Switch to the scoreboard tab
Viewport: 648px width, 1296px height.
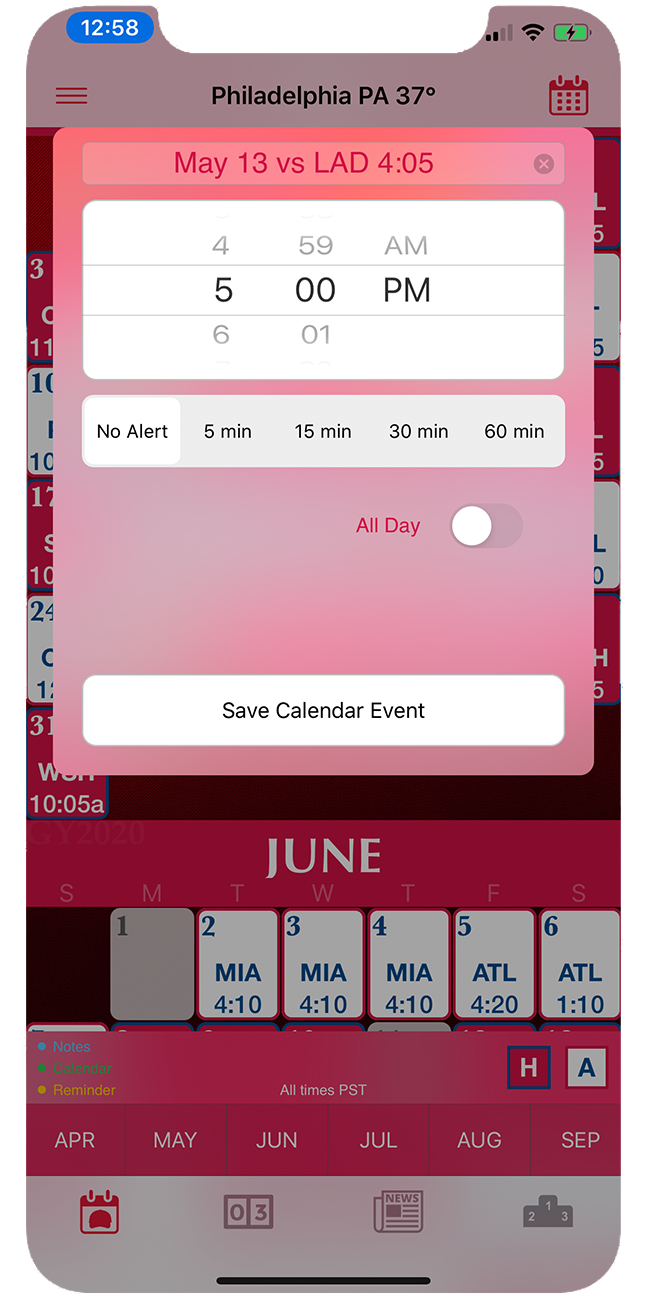pos(248,1212)
